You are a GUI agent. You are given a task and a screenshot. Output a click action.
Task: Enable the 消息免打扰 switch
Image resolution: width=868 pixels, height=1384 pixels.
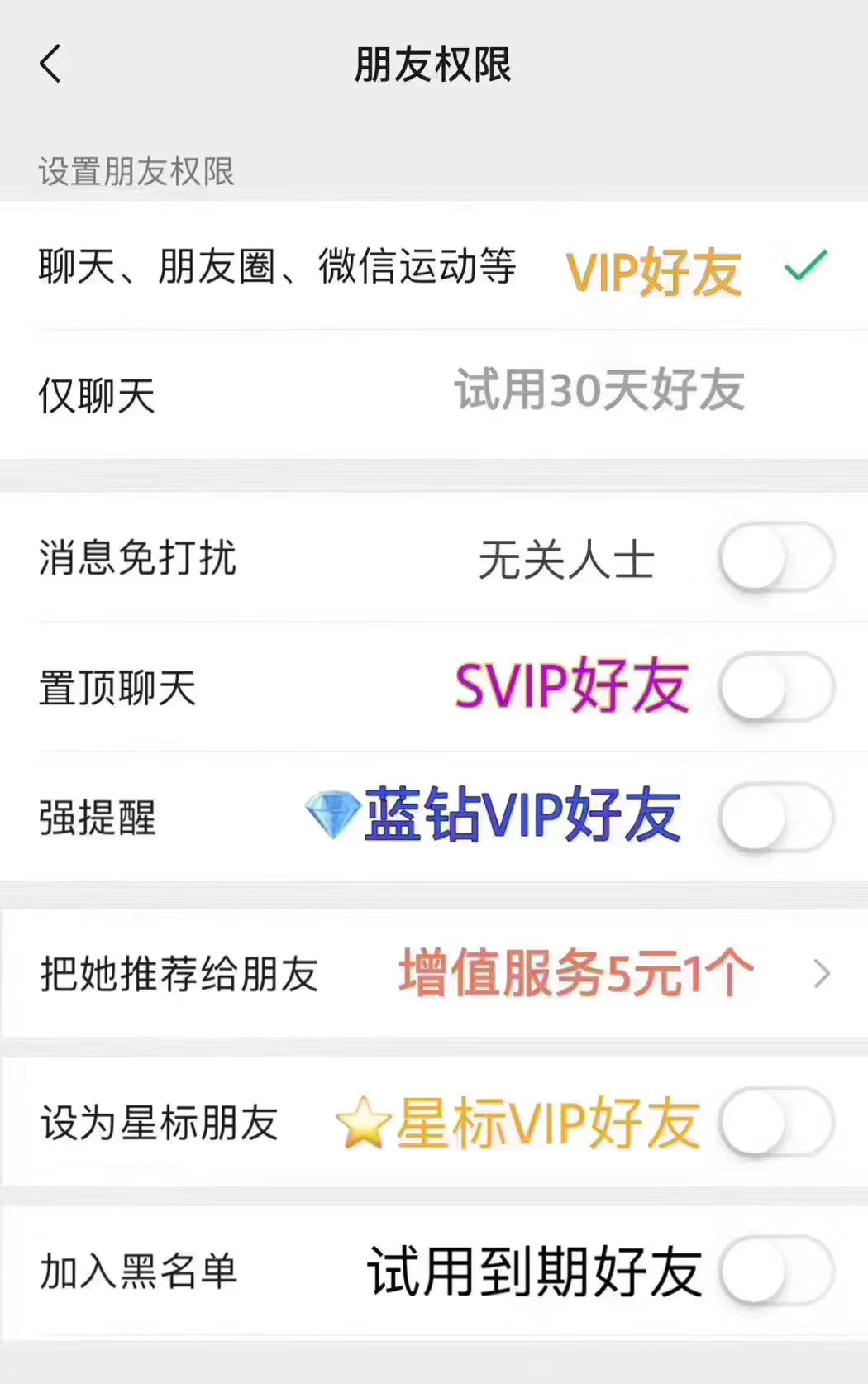(775, 558)
